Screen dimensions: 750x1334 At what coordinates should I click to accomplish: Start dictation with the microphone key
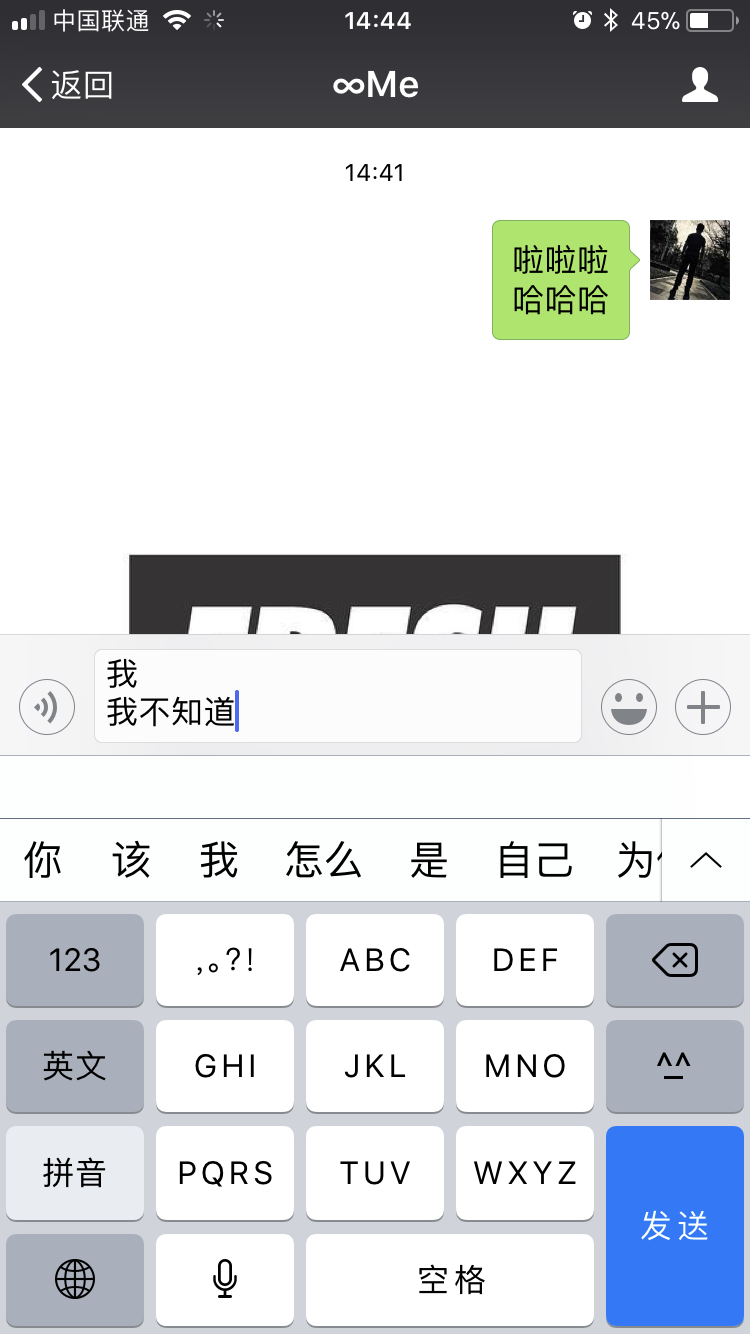(x=225, y=1278)
